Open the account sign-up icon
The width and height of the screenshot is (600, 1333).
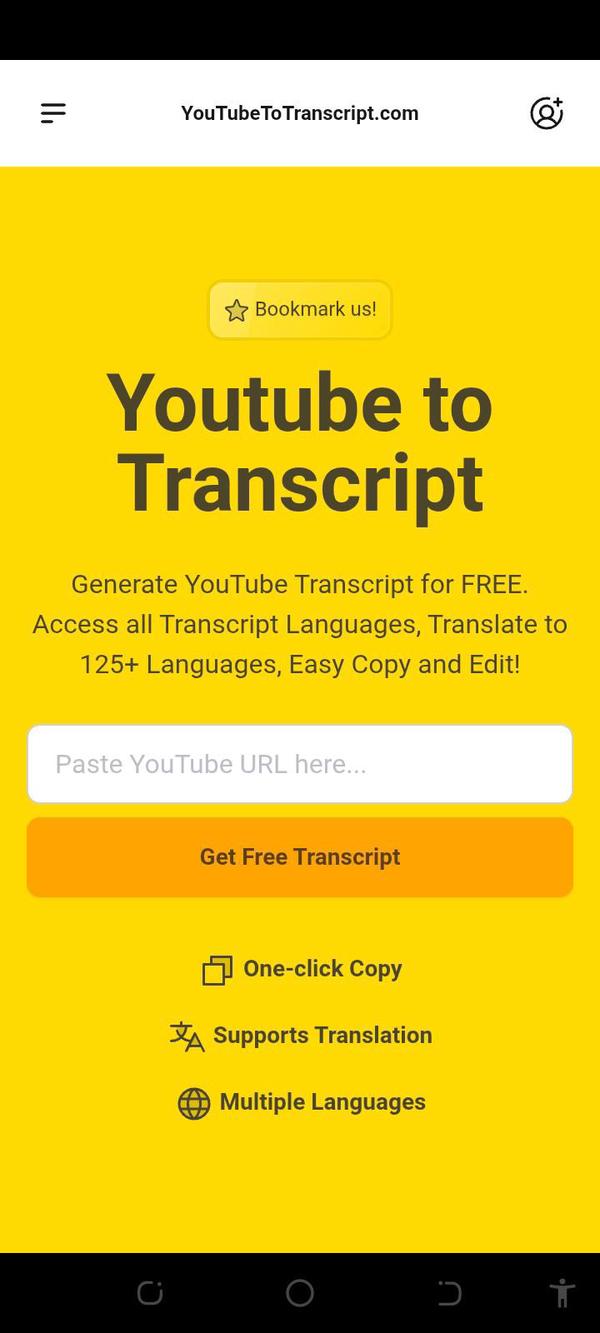pyautogui.click(x=546, y=113)
